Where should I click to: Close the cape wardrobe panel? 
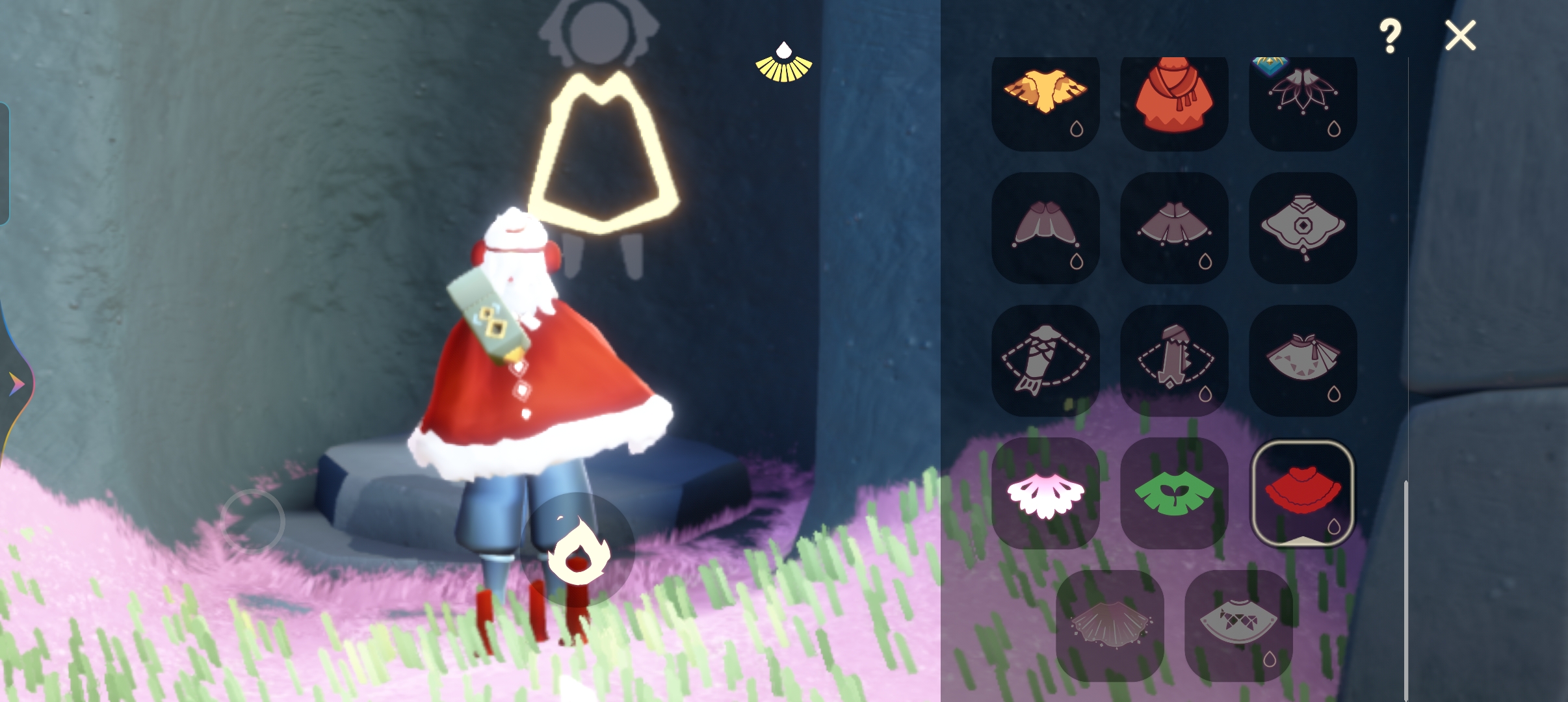[x=1460, y=35]
